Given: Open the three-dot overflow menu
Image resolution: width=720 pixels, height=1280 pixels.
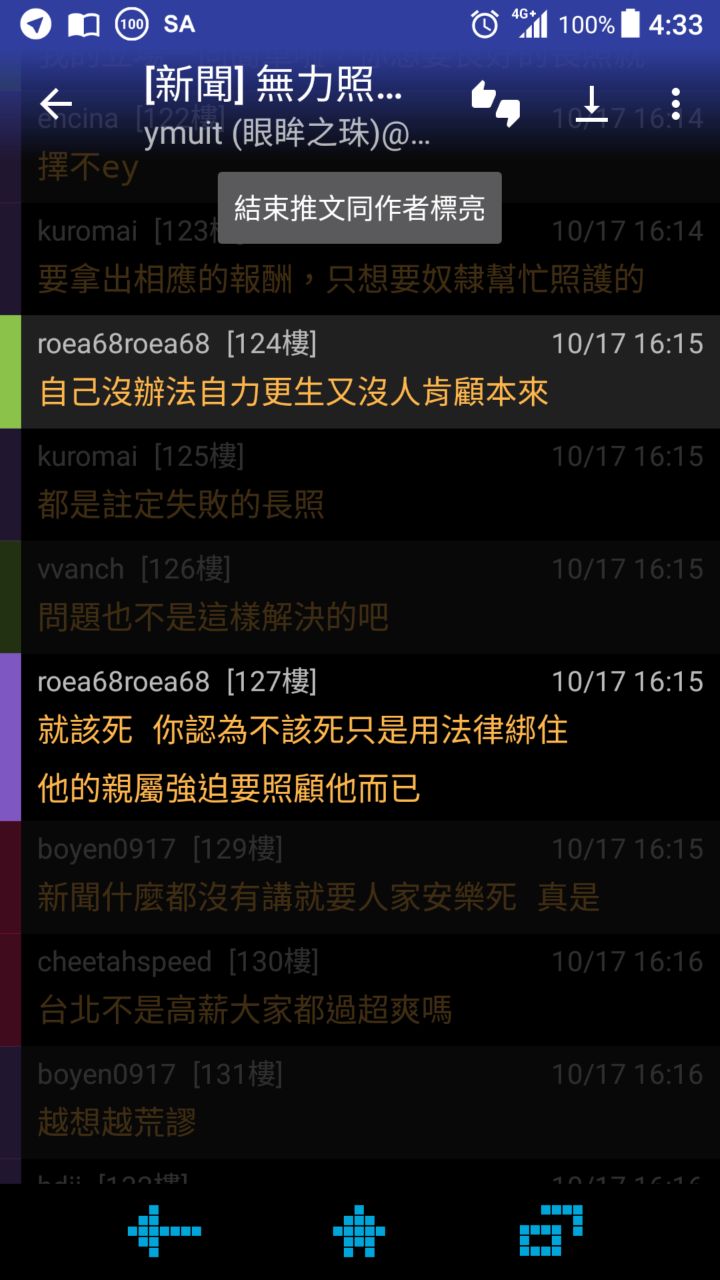Looking at the screenshot, I should pyautogui.click(x=676, y=103).
